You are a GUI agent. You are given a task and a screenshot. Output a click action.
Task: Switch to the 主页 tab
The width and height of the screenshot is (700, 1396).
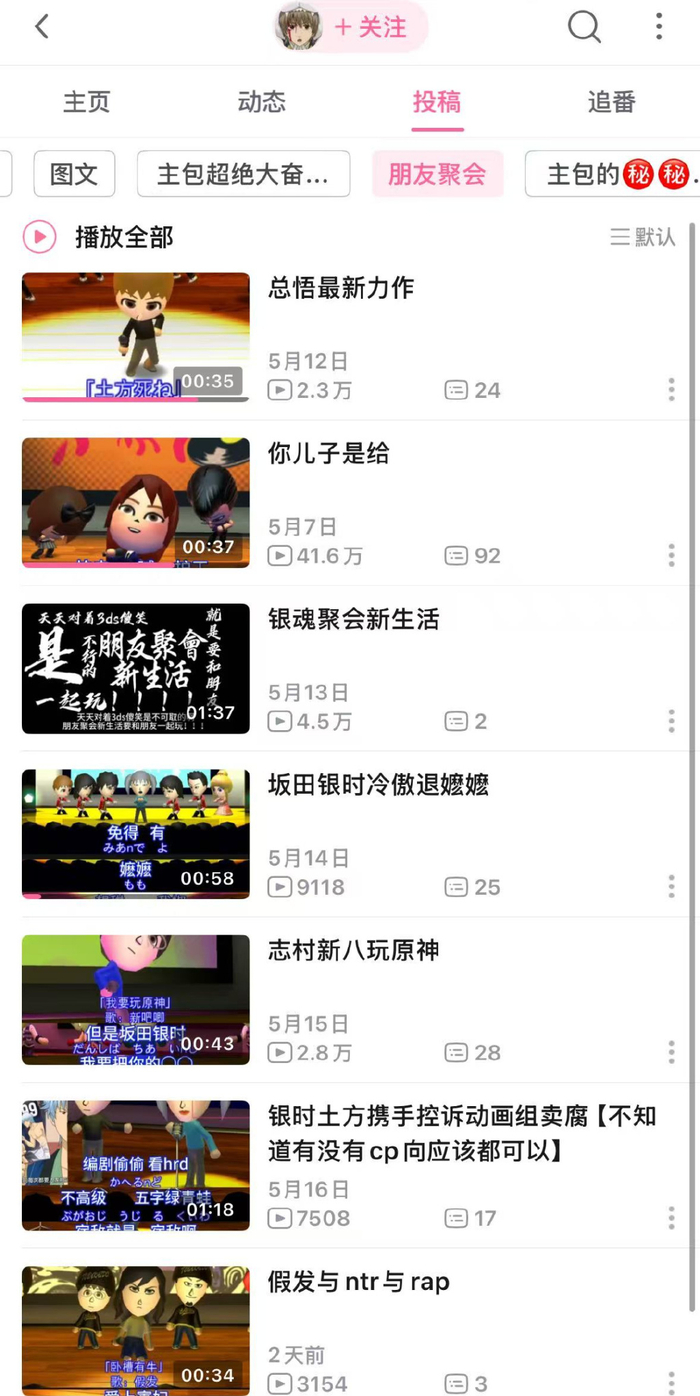87,102
